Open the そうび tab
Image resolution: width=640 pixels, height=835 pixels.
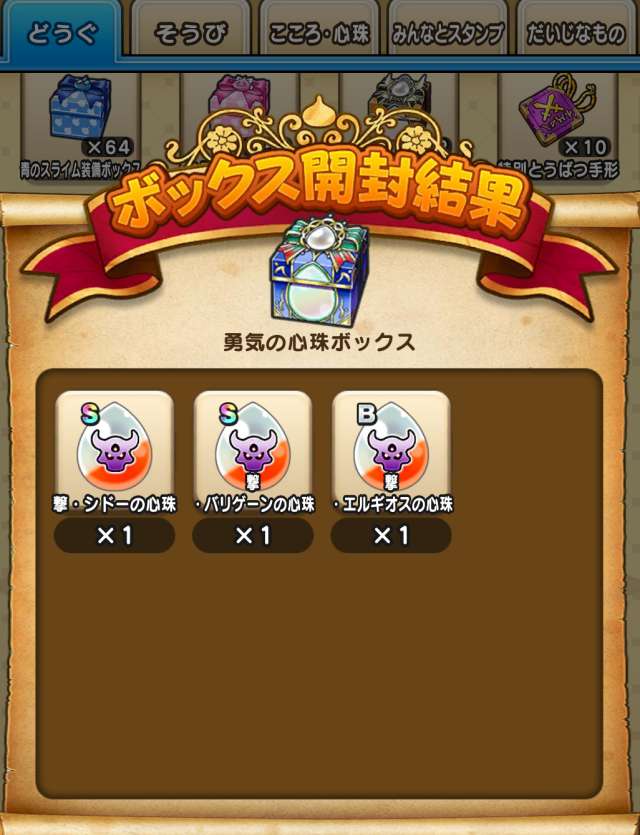[192, 33]
